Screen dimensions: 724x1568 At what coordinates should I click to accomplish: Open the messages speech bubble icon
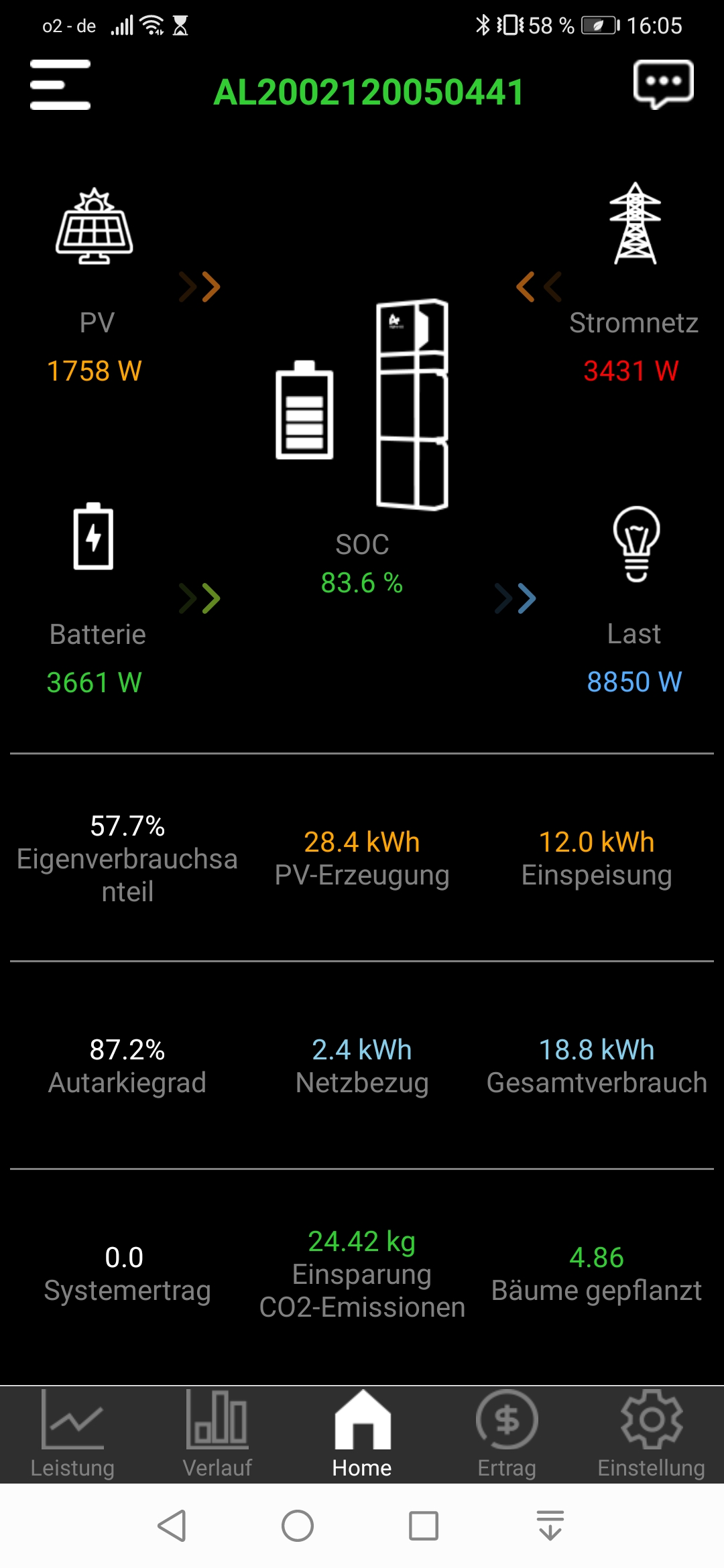point(663,84)
